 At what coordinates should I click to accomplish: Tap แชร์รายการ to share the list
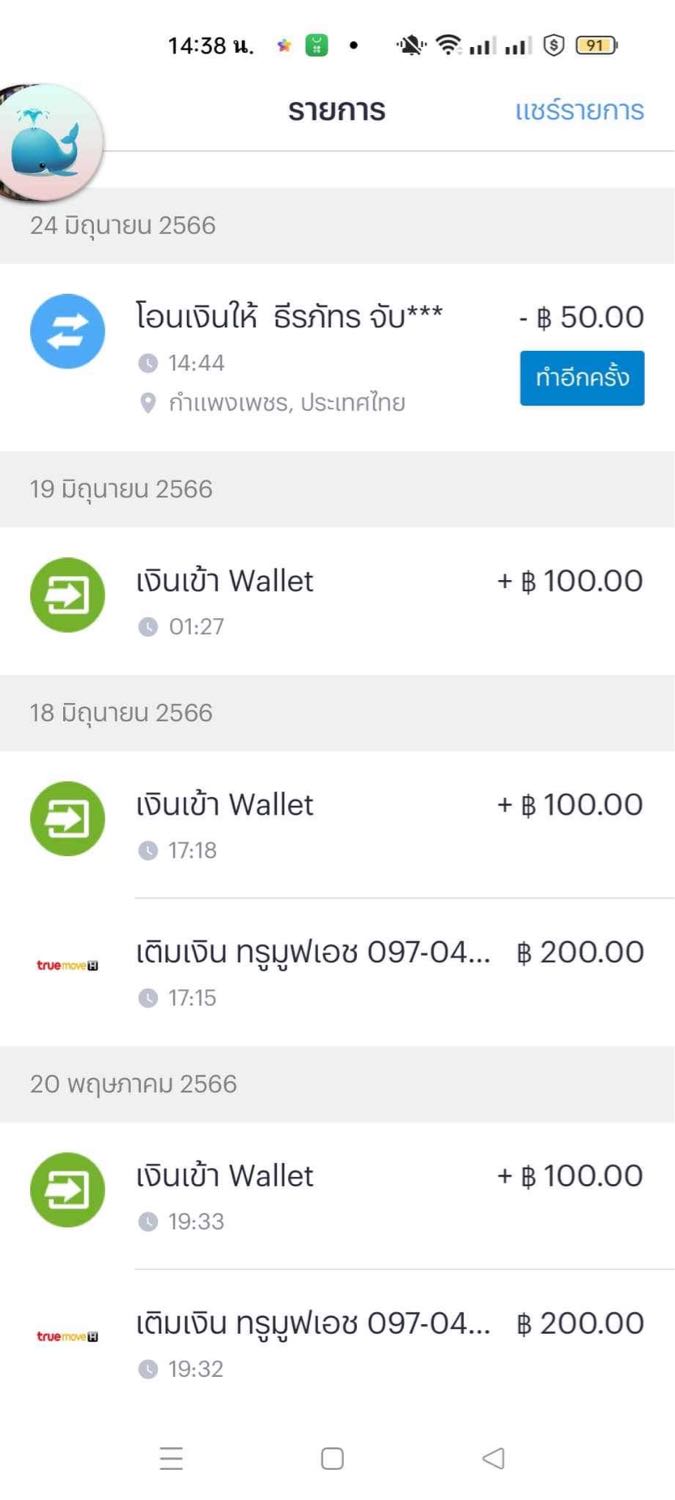click(x=579, y=110)
